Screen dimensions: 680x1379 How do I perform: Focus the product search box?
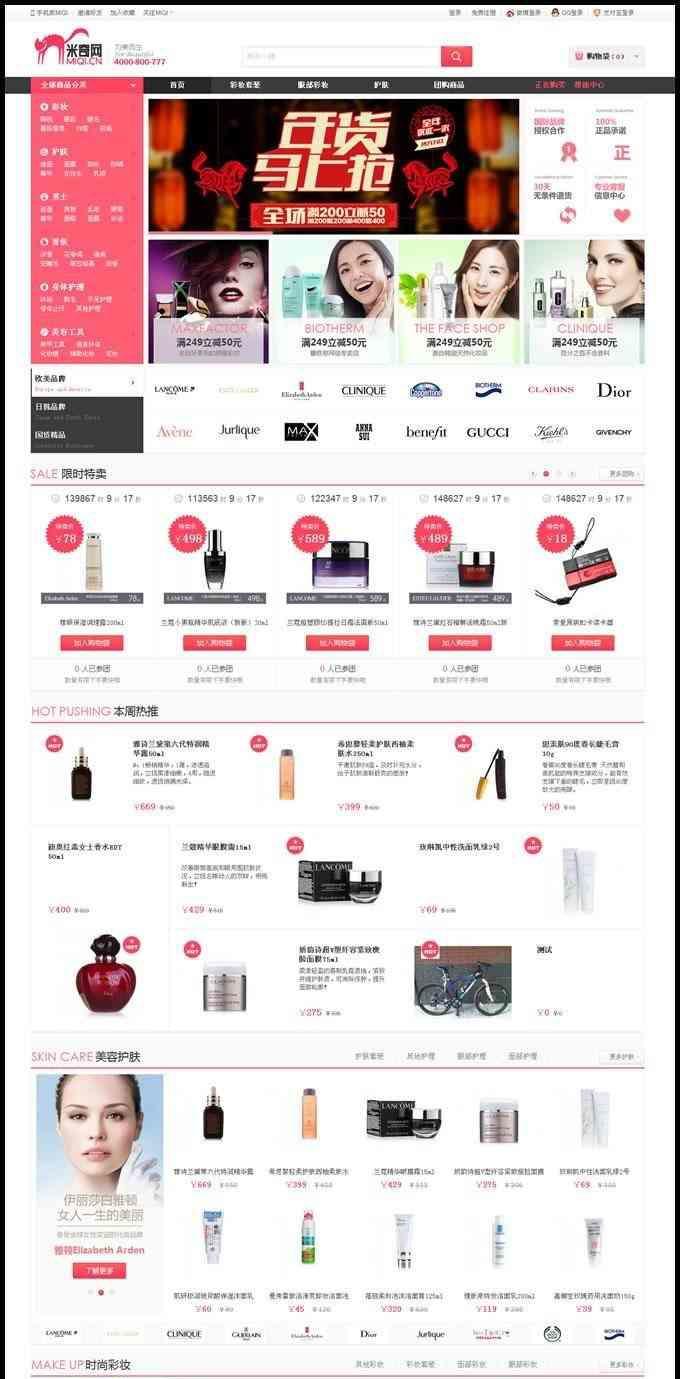[x=341, y=56]
